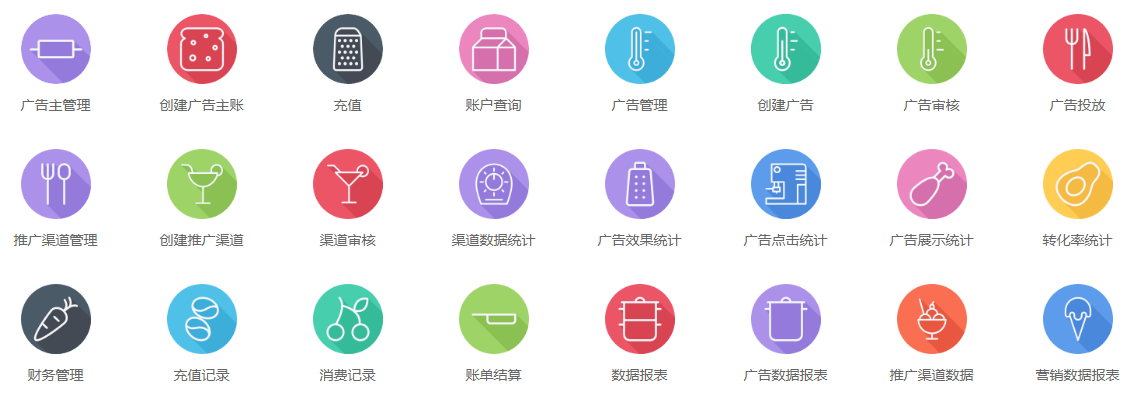The height and width of the screenshot is (409, 1132).
Task: Open 广告主管理 menu item
Action: 56,49
